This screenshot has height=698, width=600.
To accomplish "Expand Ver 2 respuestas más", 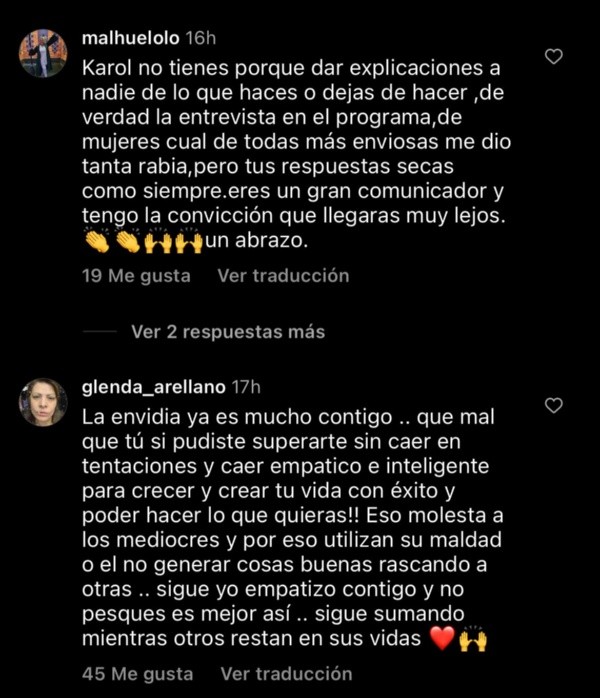I will tap(228, 331).
